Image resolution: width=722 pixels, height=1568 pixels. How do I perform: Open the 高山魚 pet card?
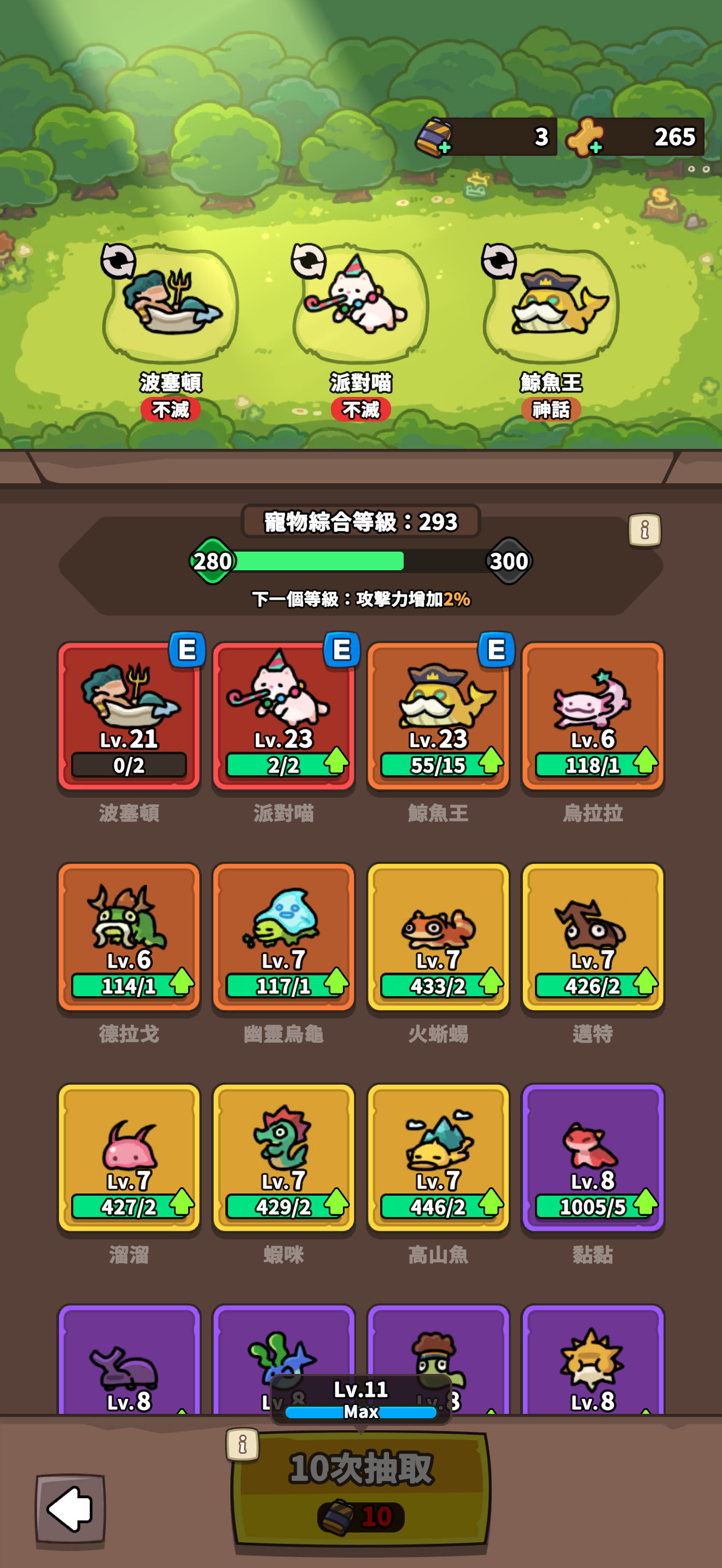[438, 1157]
